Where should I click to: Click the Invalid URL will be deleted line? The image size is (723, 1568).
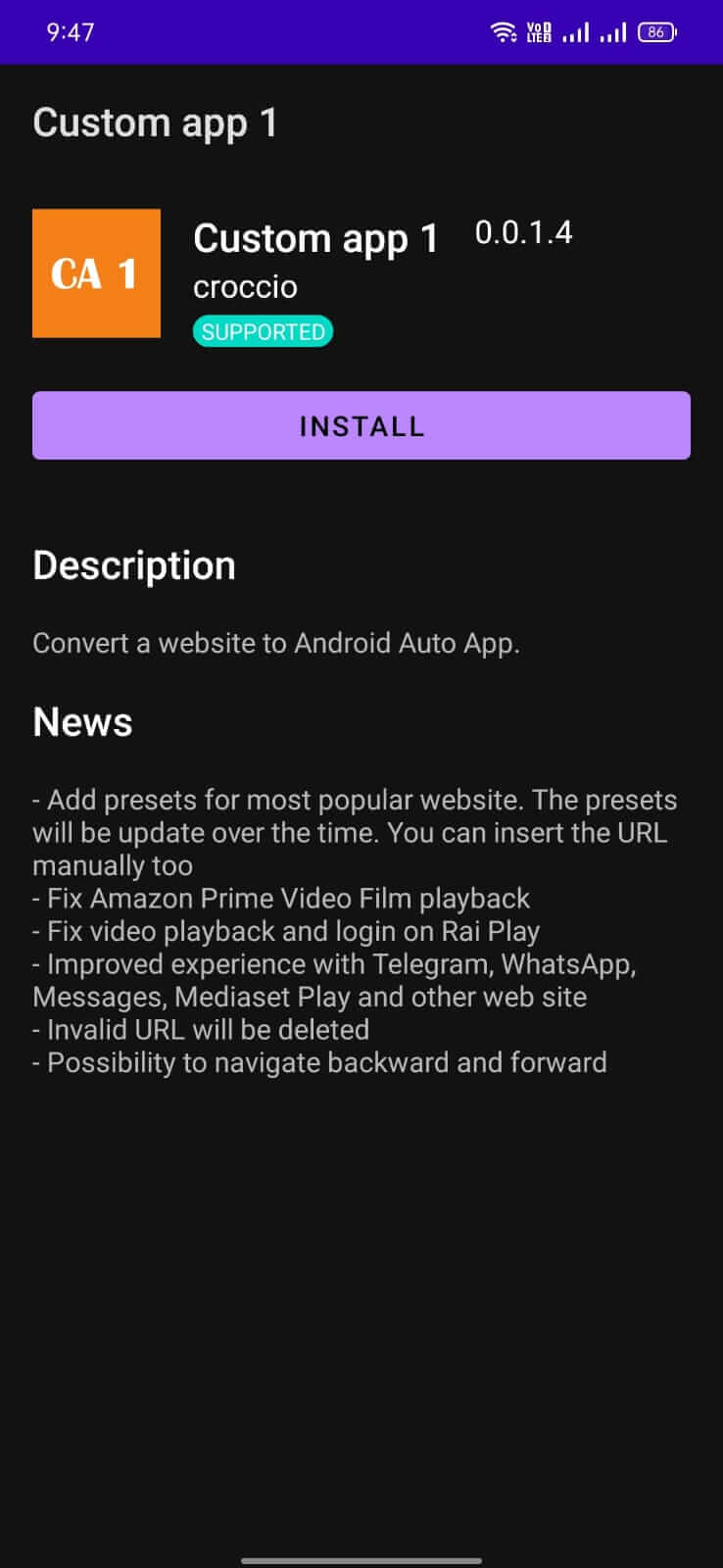(x=201, y=1030)
